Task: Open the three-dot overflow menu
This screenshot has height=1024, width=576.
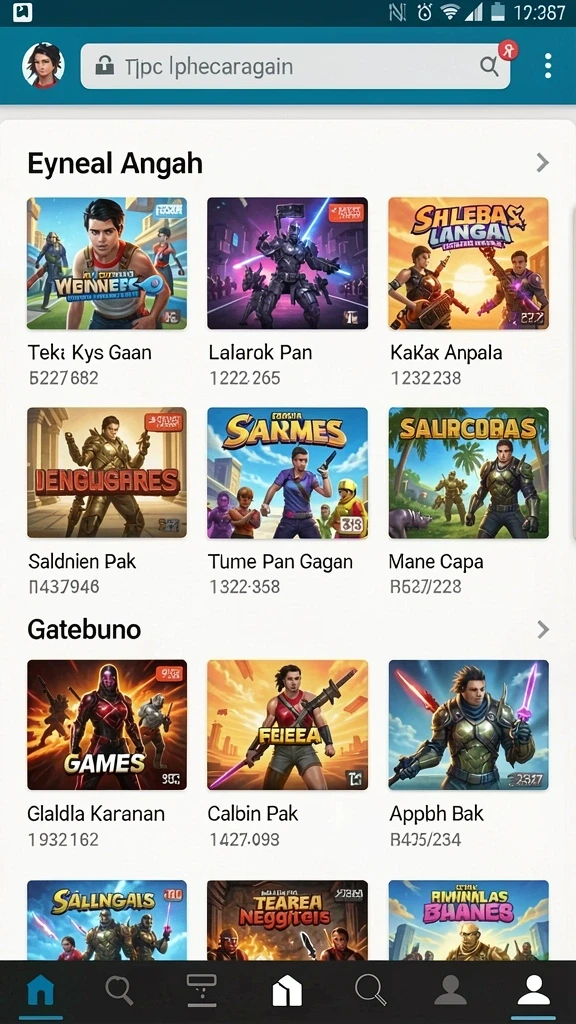Action: [547, 66]
